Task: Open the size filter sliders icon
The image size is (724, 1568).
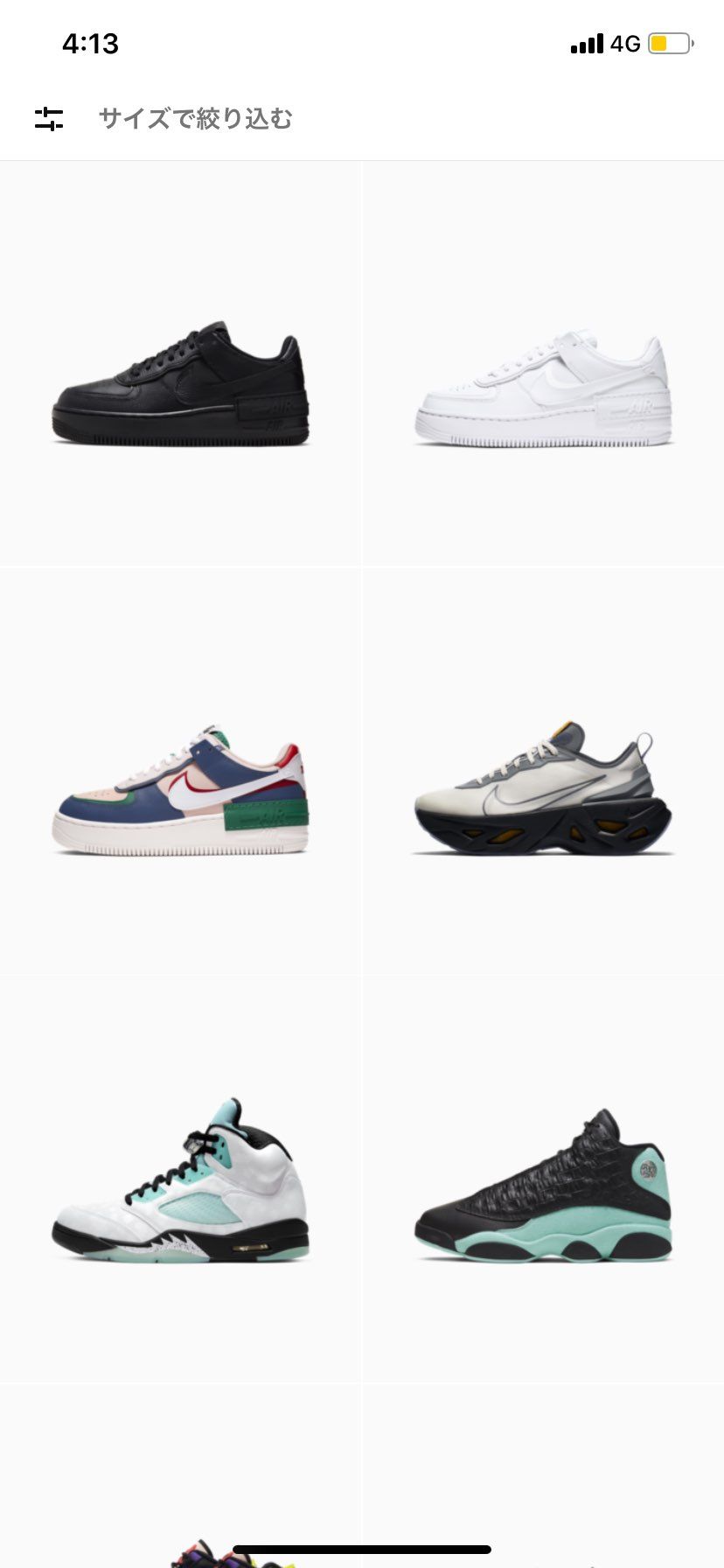Action: pyautogui.click(x=49, y=119)
